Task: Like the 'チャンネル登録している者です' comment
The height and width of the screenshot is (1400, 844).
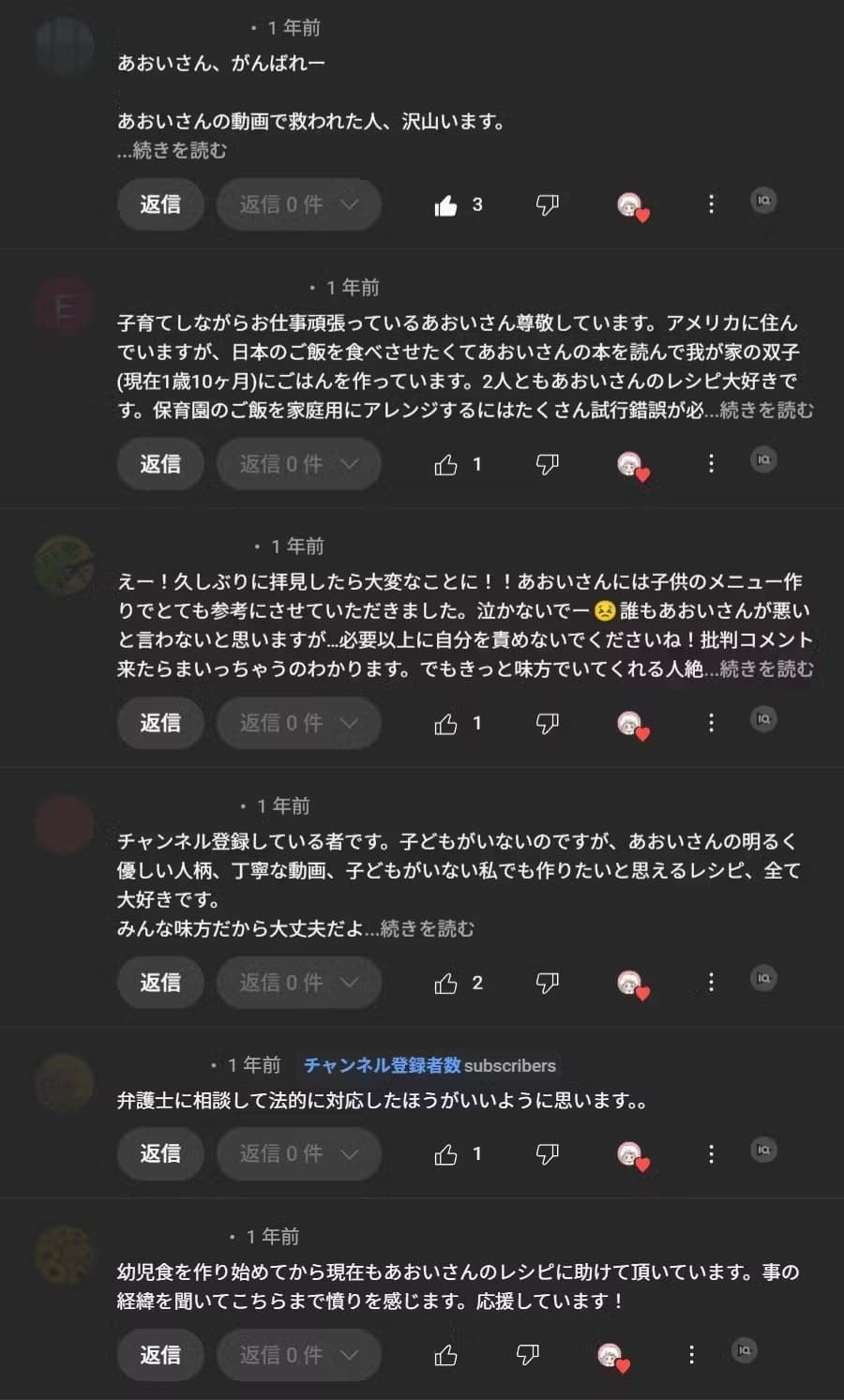Action: click(446, 983)
